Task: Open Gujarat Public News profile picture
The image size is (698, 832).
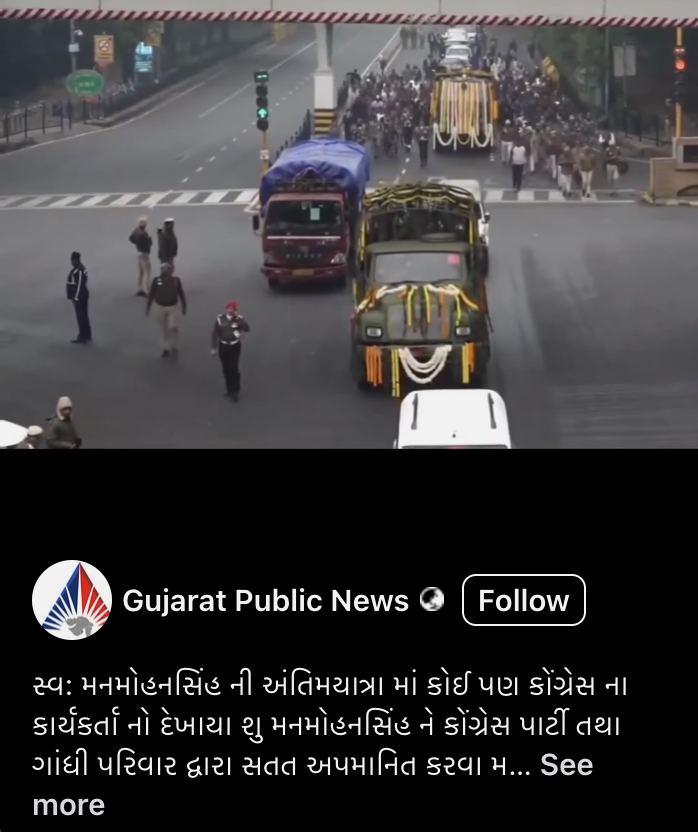Action: pyautogui.click(x=72, y=600)
